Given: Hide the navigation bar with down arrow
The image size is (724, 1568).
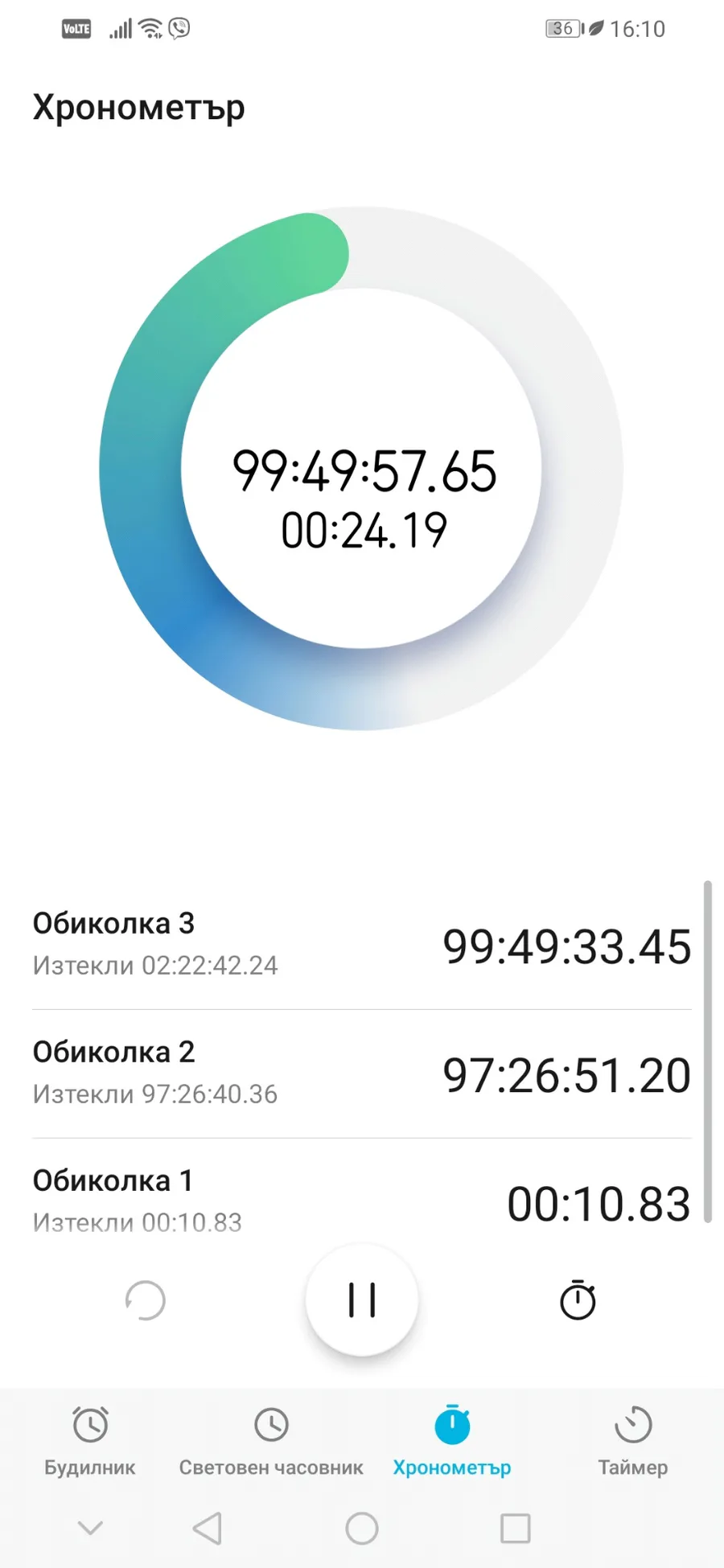Looking at the screenshot, I should (x=90, y=1527).
